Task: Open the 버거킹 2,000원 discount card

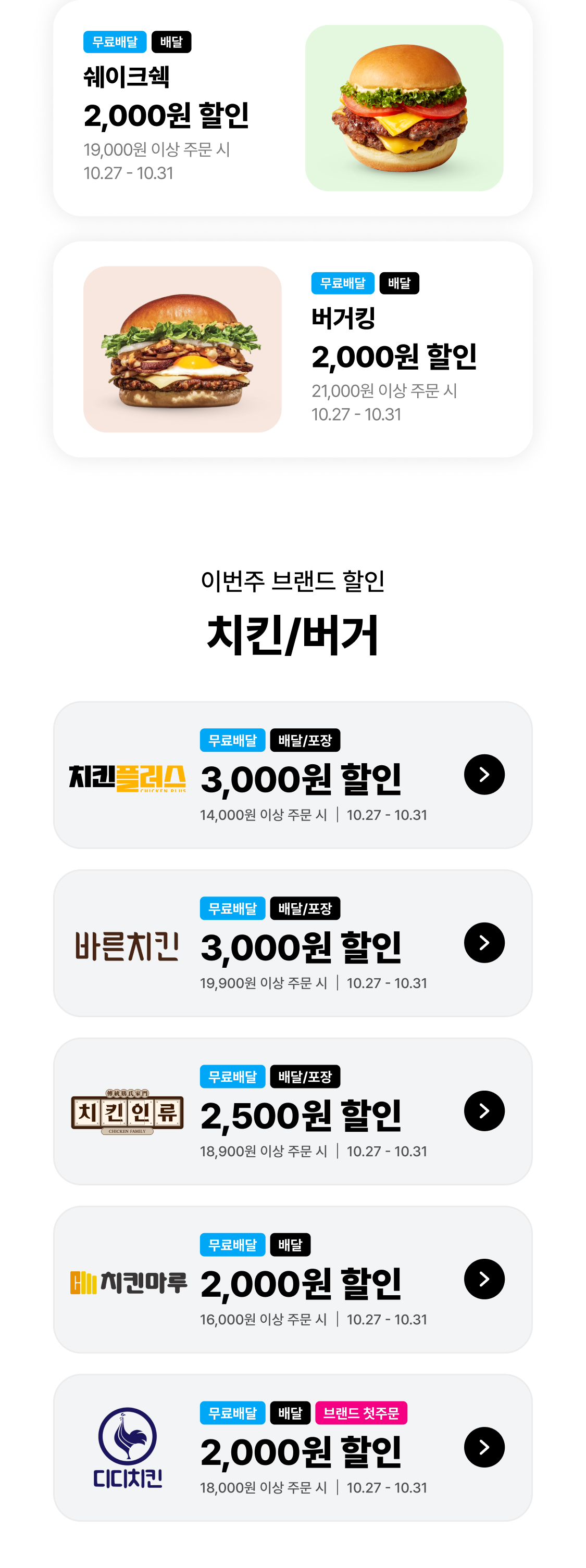Action: 292,349
